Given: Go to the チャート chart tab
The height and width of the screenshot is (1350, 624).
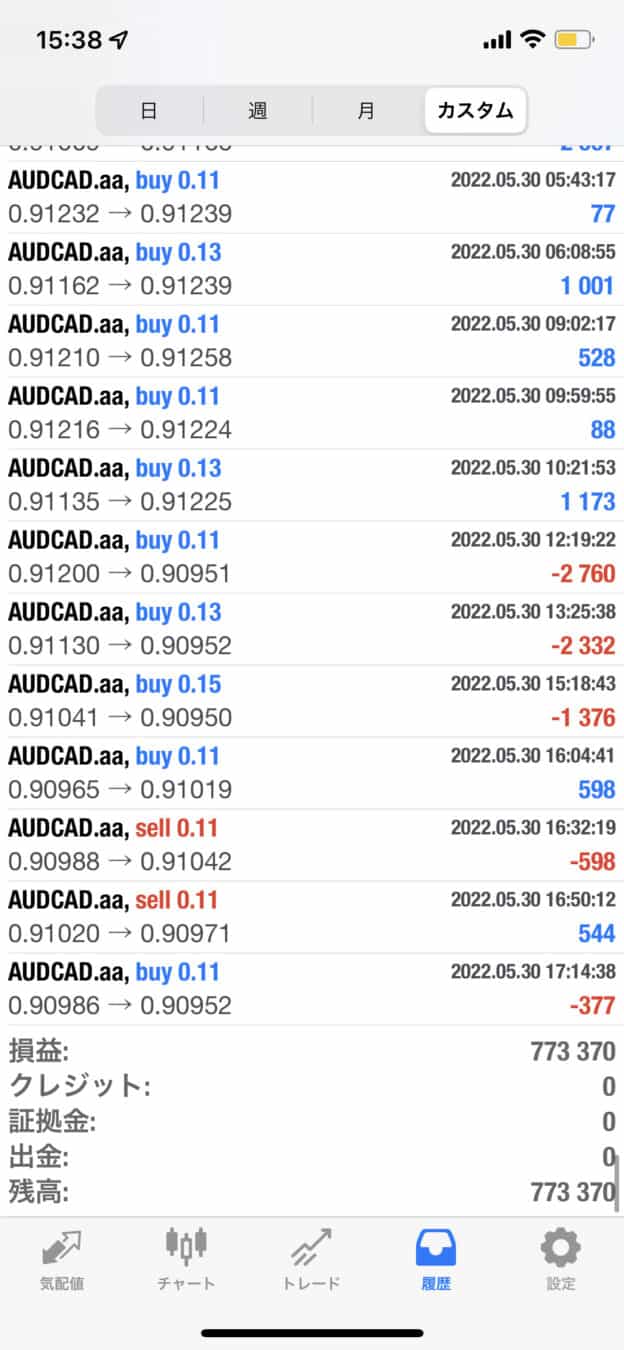Looking at the screenshot, I should 186,1259.
